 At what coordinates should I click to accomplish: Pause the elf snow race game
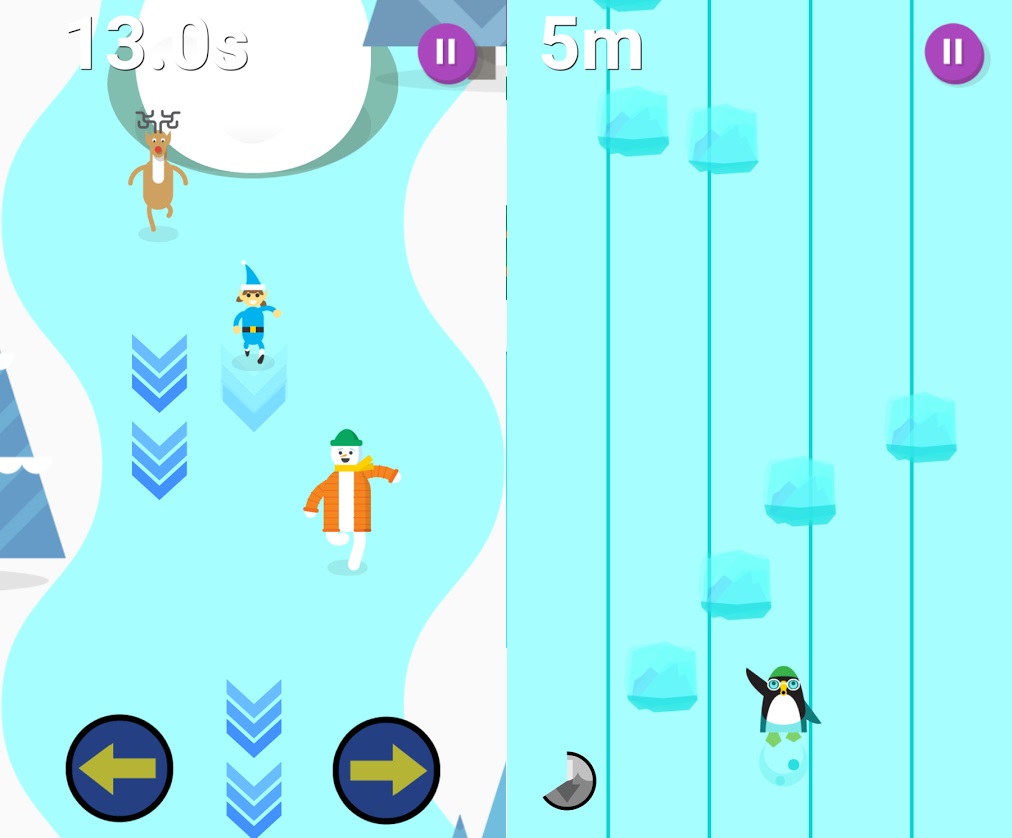[446, 53]
